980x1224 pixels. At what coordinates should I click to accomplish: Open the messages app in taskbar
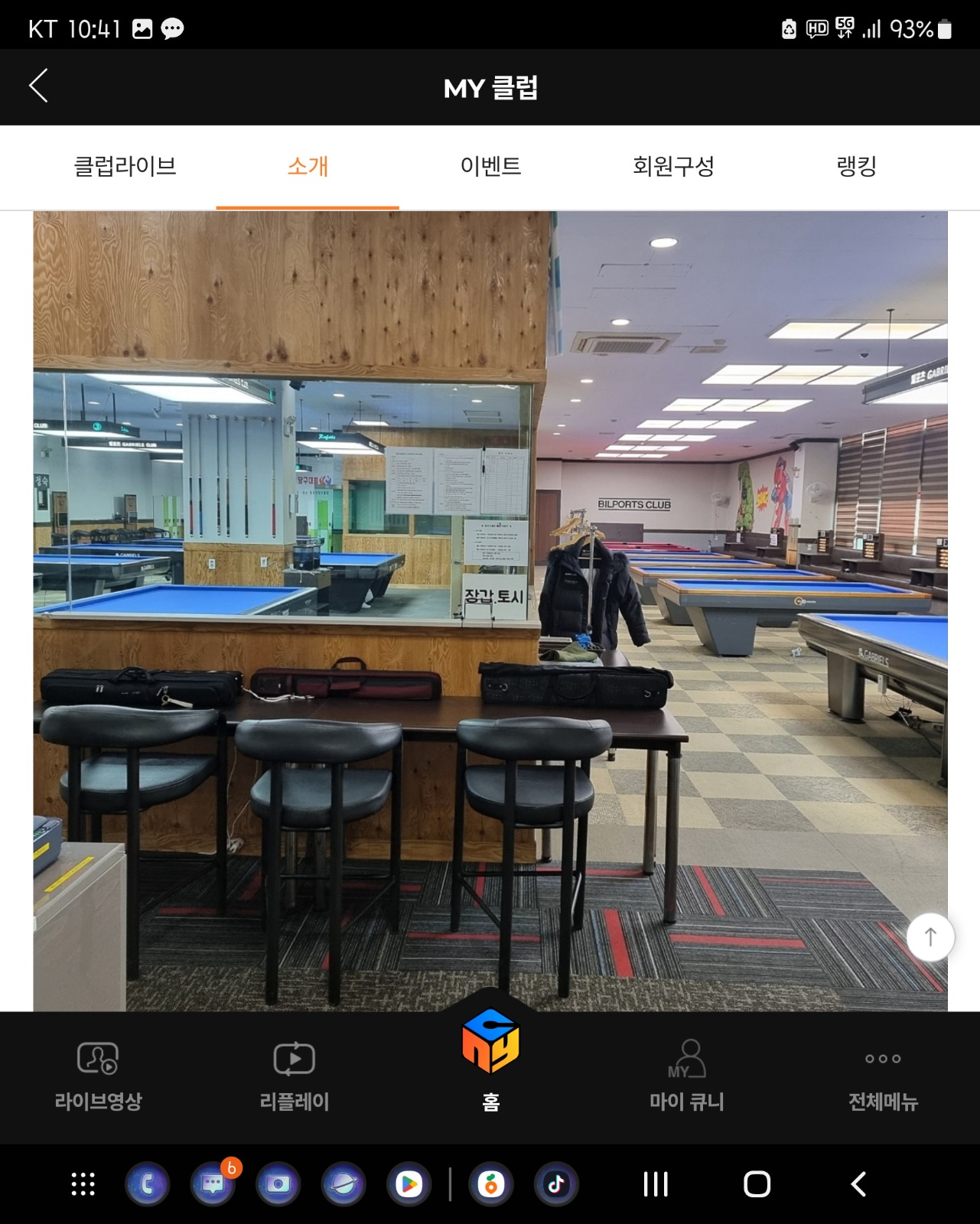click(x=213, y=1184)
